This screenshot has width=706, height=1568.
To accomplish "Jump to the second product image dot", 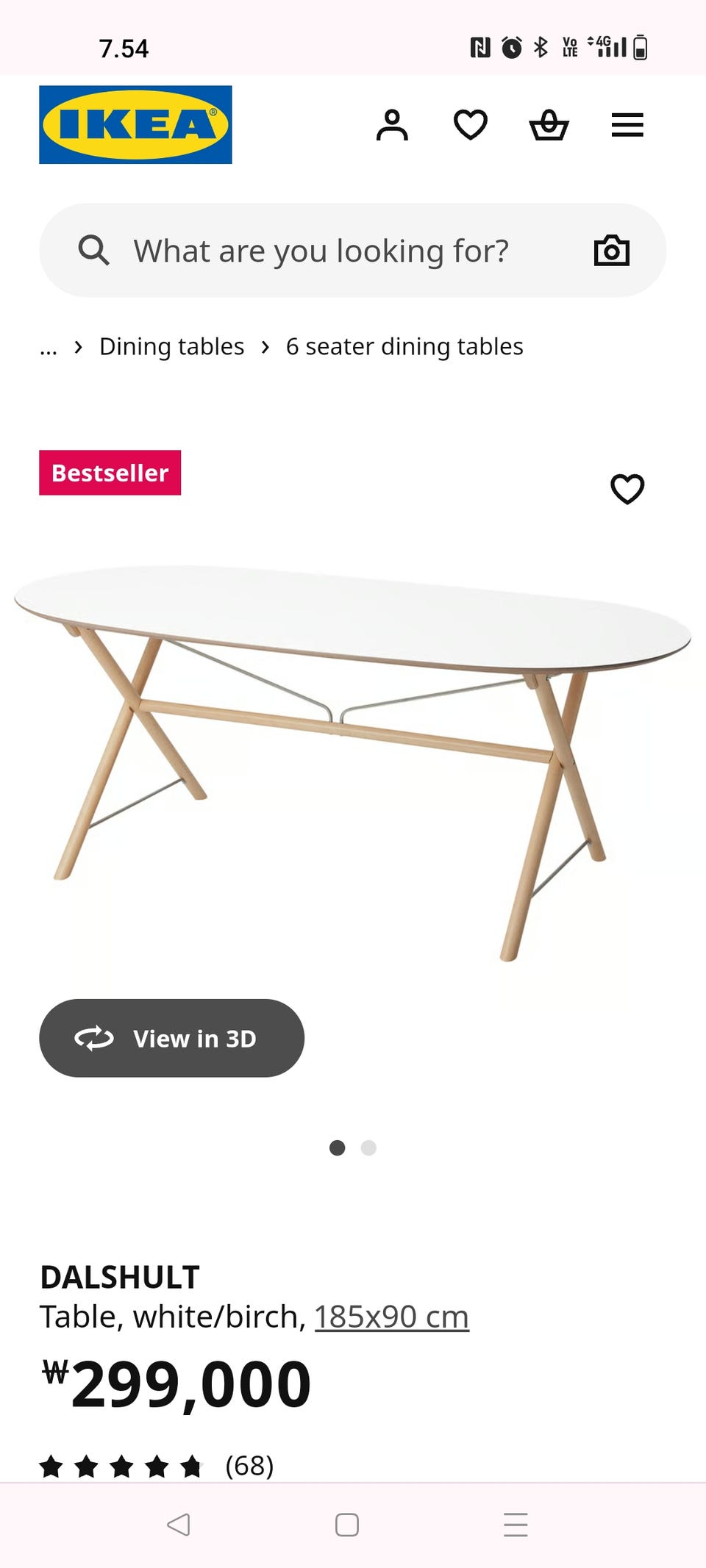I will 368,1148.
